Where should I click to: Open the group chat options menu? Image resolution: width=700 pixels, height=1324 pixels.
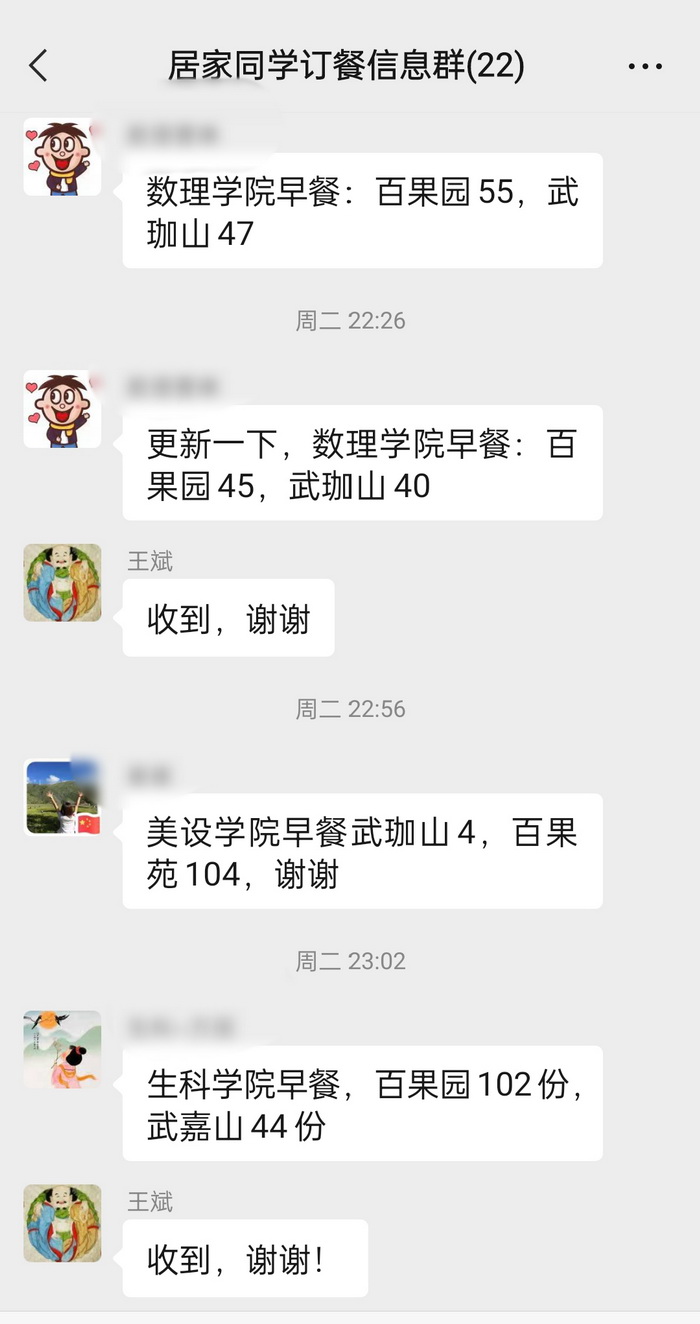[x=644, y=67]
